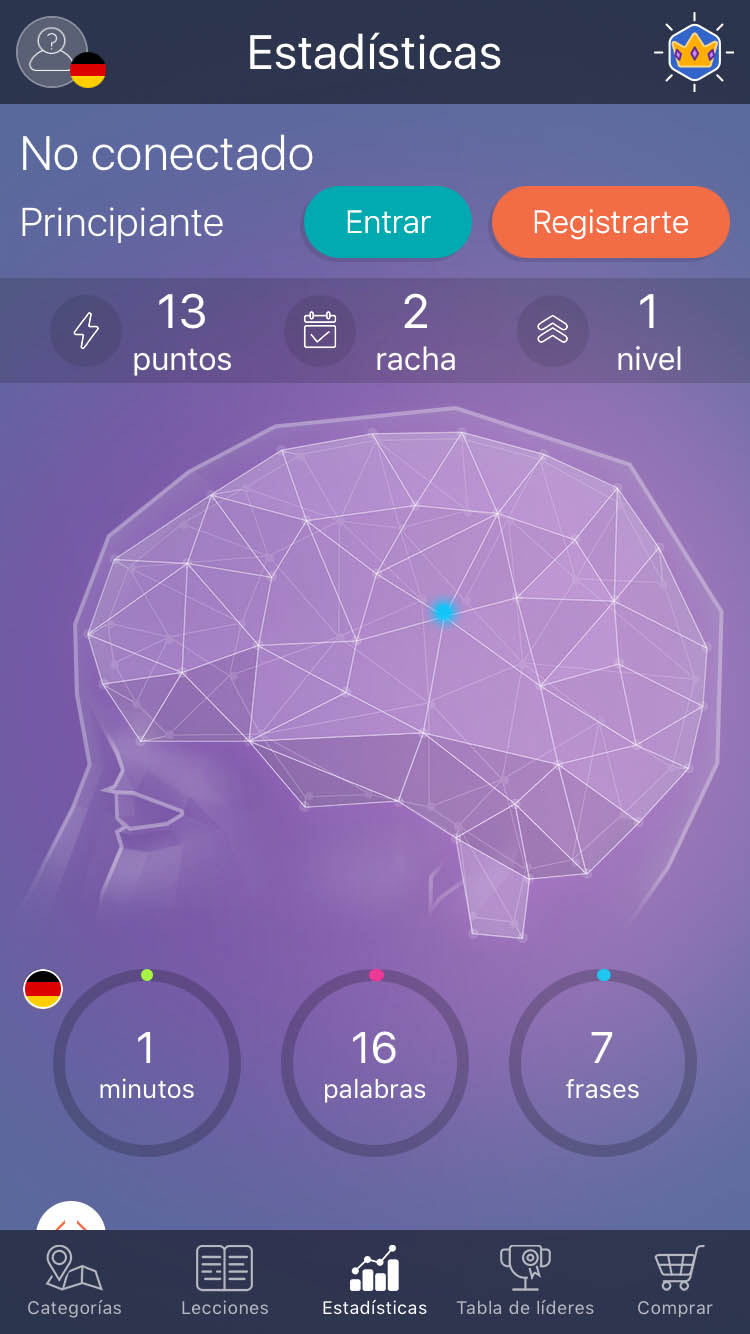Tap the Registrarte button
This screenshot has height=1334, width=750.
point(610,222)
